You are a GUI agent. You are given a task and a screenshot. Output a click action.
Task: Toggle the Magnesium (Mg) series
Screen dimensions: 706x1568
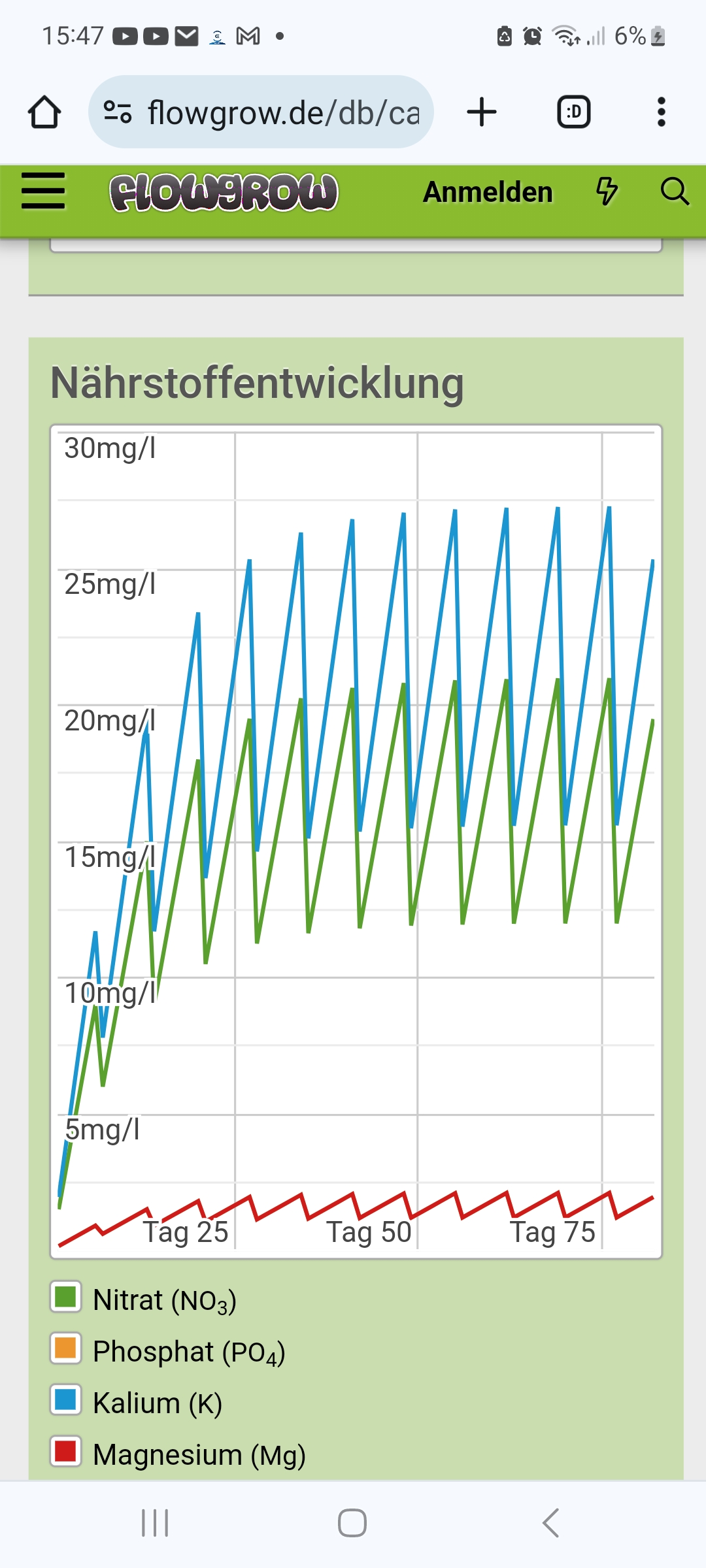[x=66, y=1452]
